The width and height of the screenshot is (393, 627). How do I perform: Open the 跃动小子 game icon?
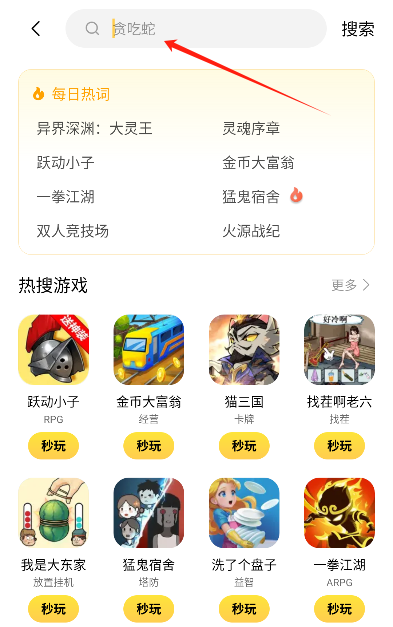pyautogui.click(x=54, y=350)
